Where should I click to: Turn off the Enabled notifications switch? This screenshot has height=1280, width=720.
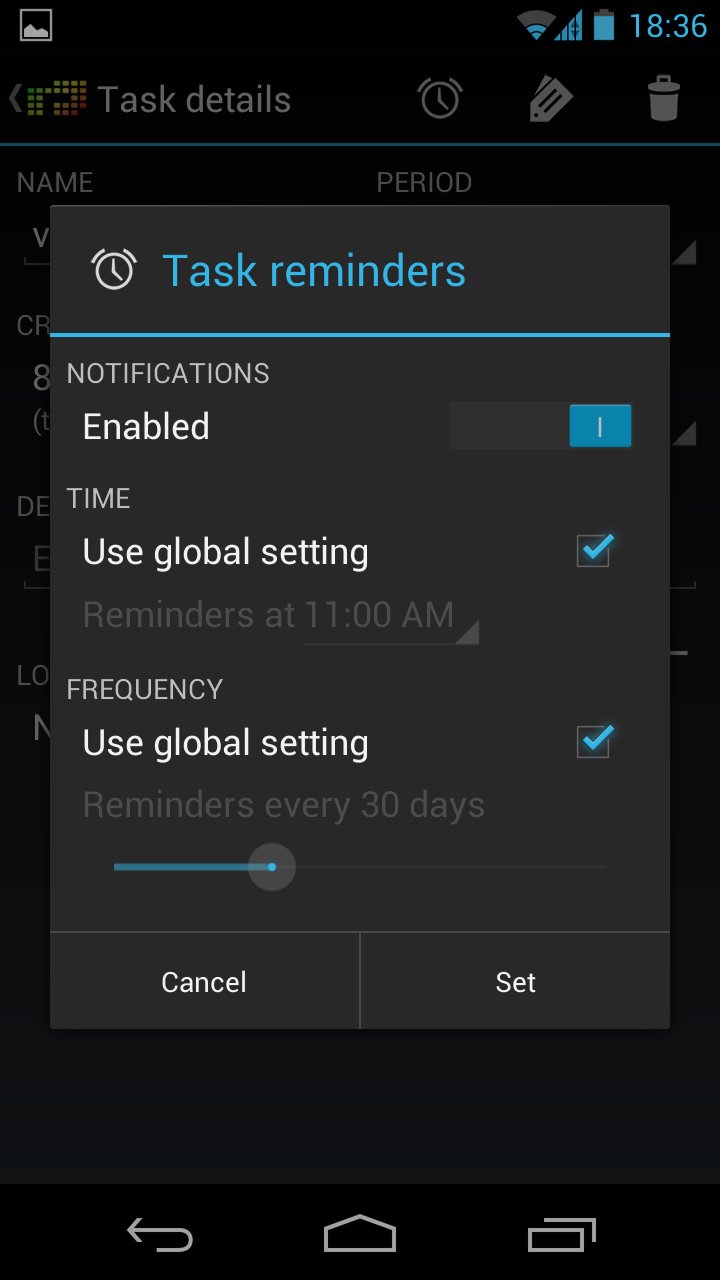click(x=541, y=426)
